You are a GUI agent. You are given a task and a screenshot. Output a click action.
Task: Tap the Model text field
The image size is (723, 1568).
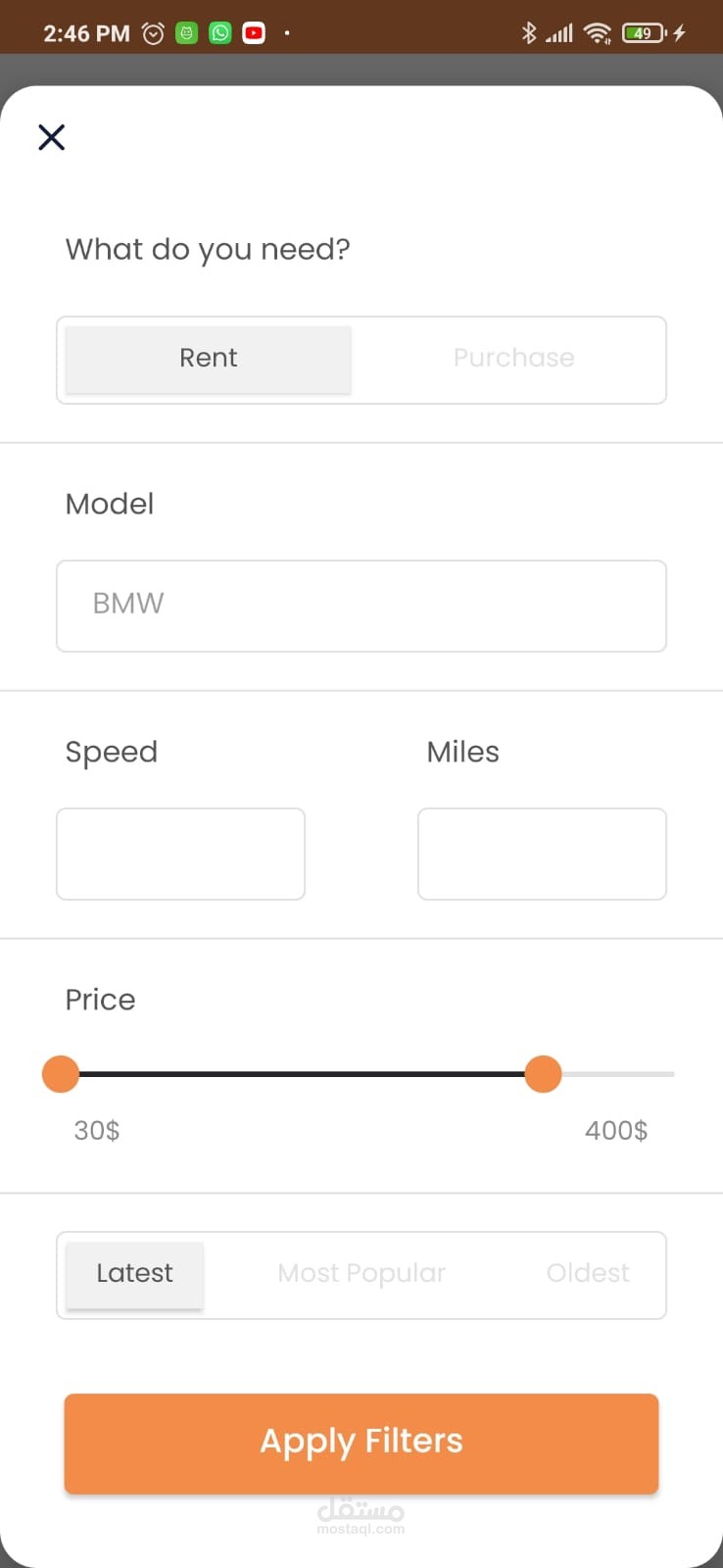point(361,606)
